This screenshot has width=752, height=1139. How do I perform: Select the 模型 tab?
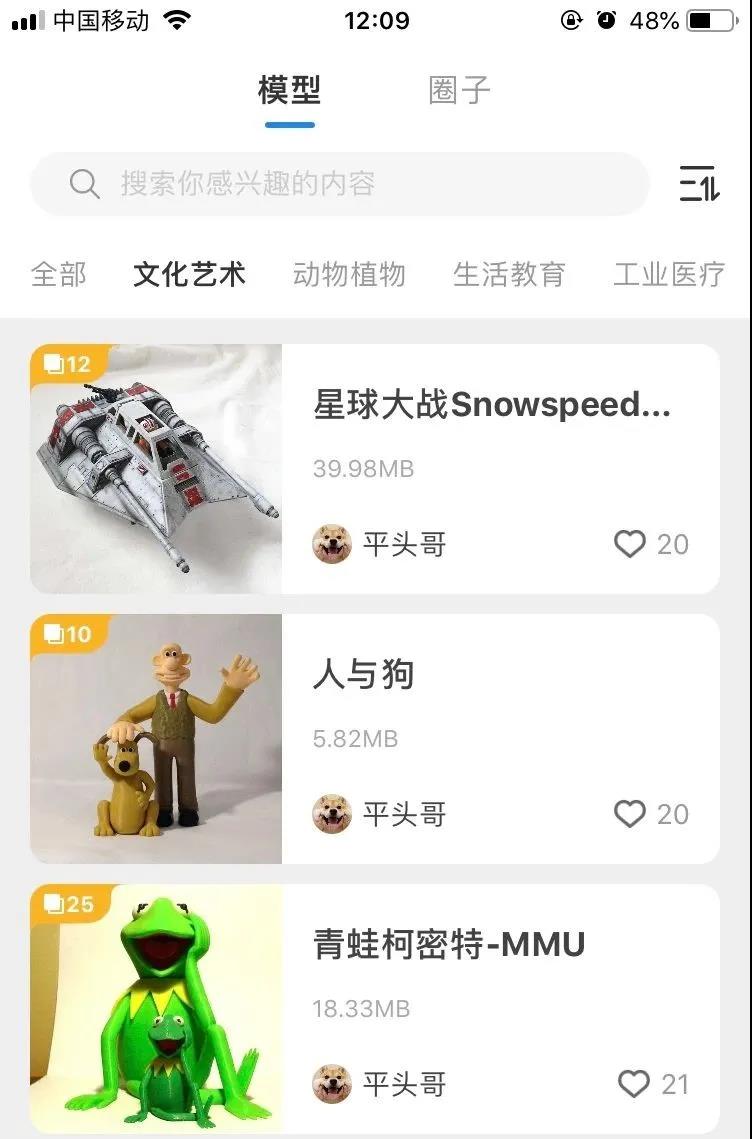coord(289,91)
